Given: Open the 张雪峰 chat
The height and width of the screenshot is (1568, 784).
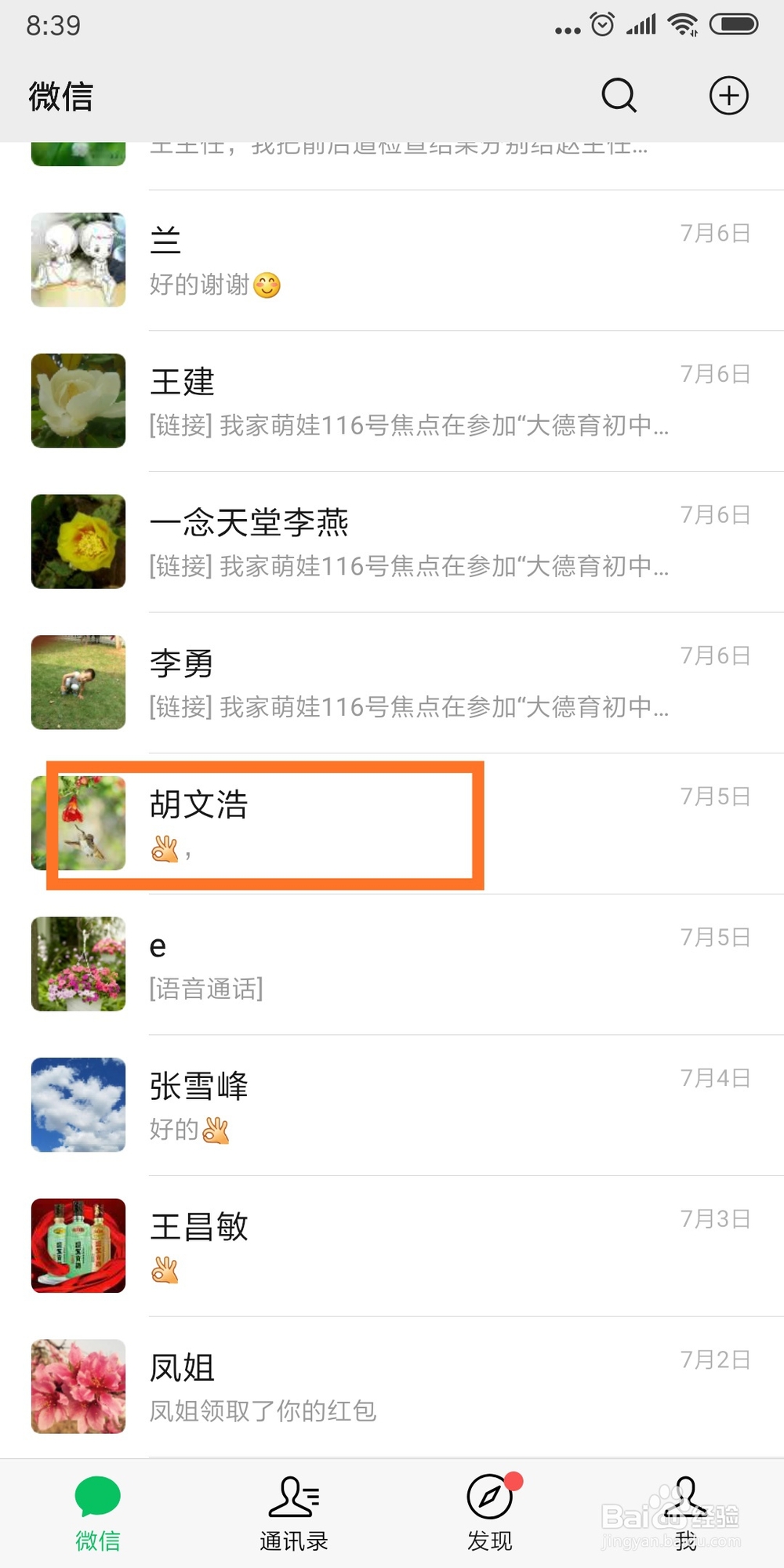Looking at the screenshot, I should (392, 1105).
